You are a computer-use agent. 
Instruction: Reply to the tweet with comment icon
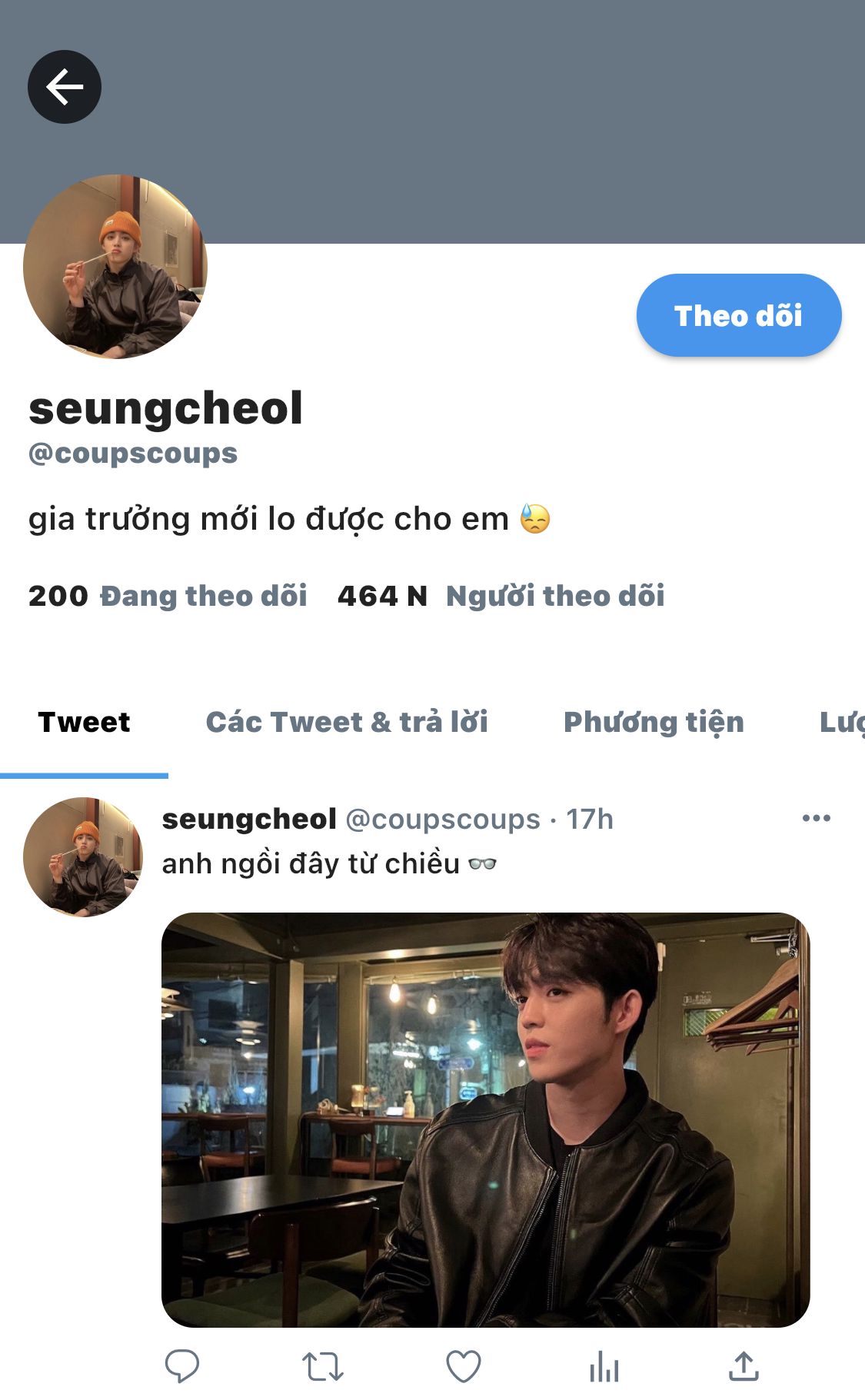coord(182,1366)
